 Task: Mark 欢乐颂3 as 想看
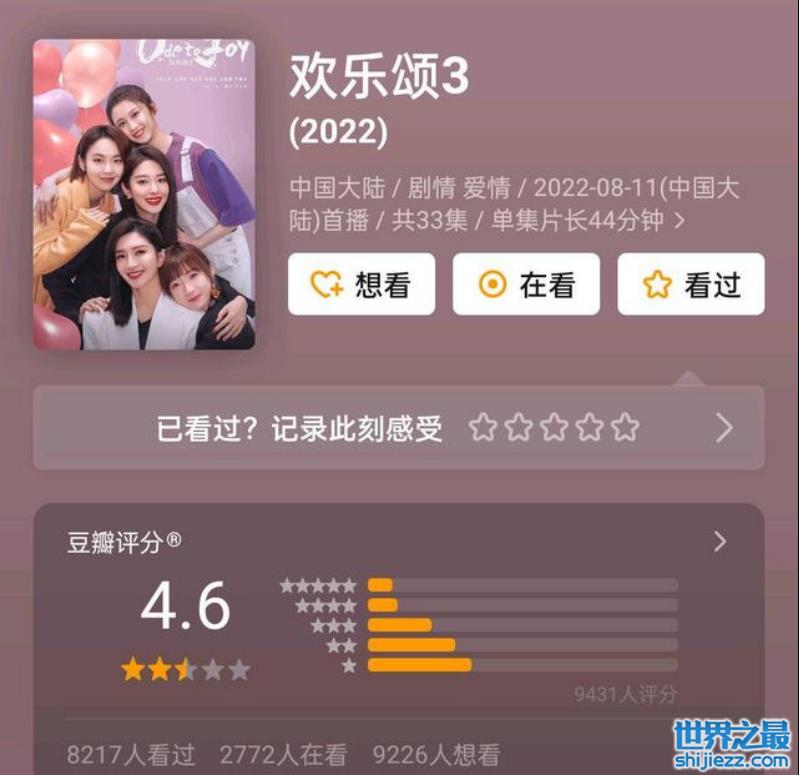point(361,284)
